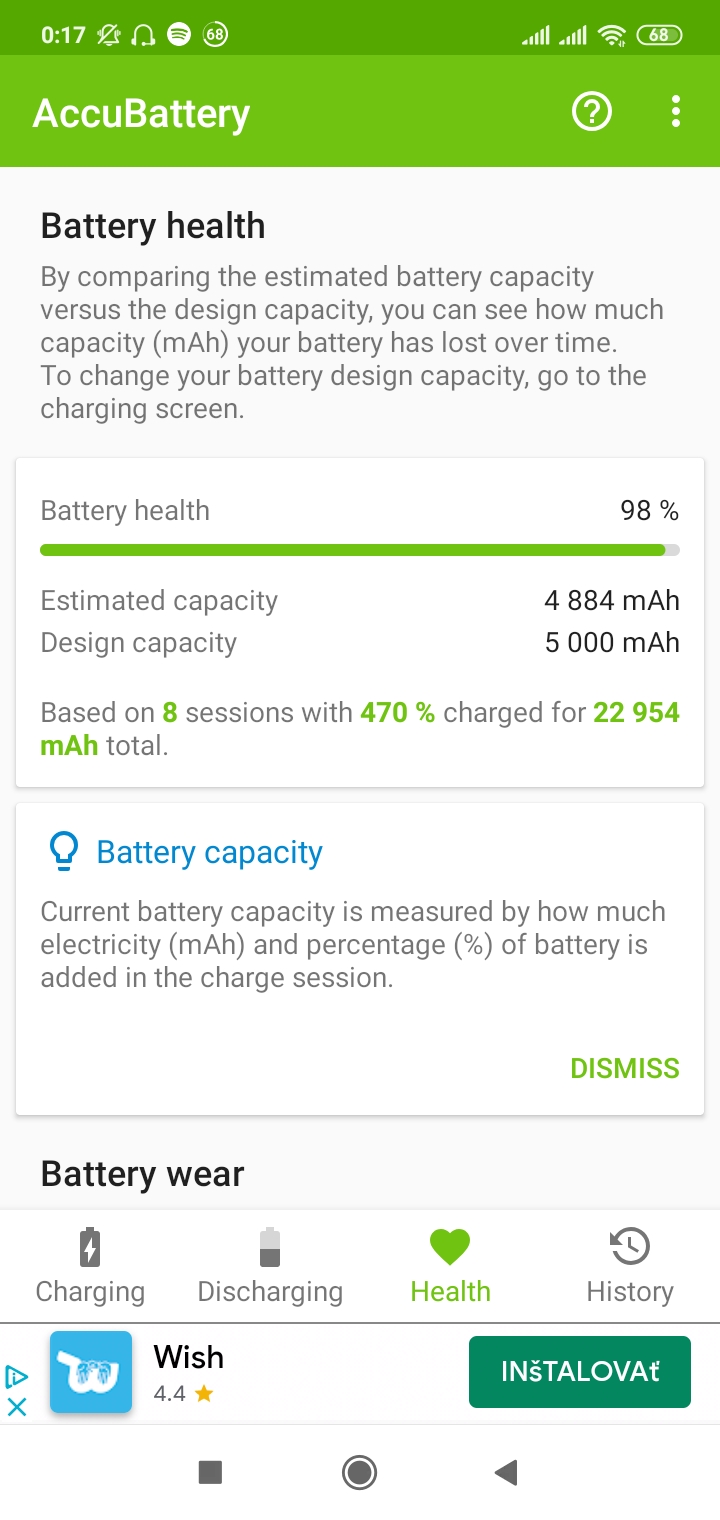720x1520 pixels.
Task: Close the Wish ad banner
Action: tap(17, 1407)
